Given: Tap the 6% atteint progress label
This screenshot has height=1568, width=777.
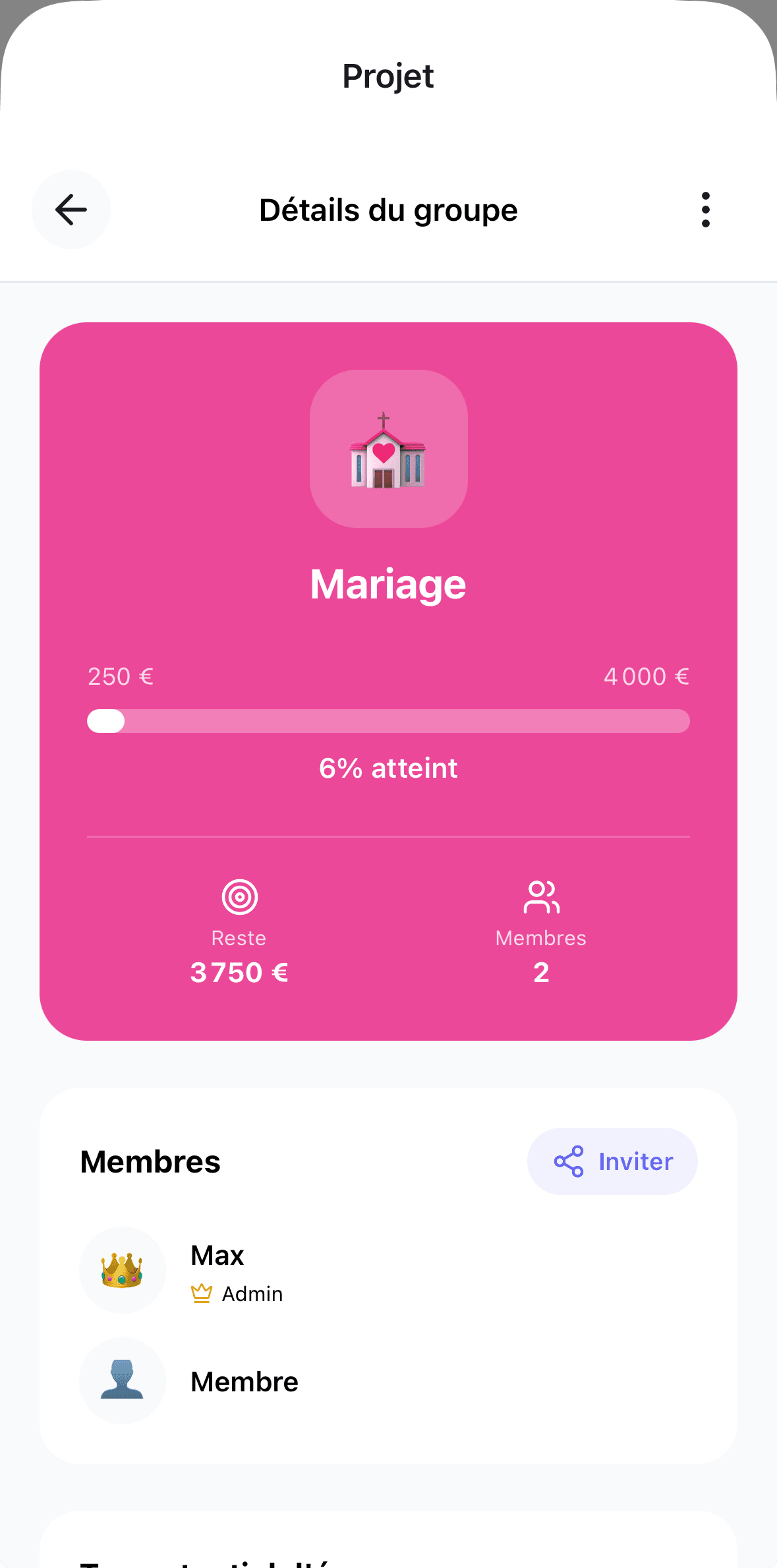Looking at the screenshot, I should (388, 768).
